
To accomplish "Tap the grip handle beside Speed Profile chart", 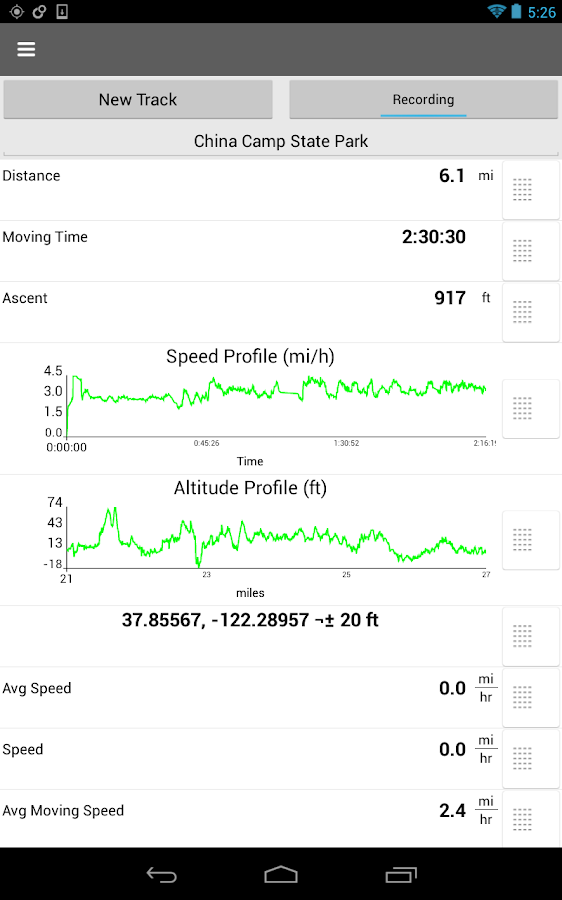I will [x=531, y=409].
